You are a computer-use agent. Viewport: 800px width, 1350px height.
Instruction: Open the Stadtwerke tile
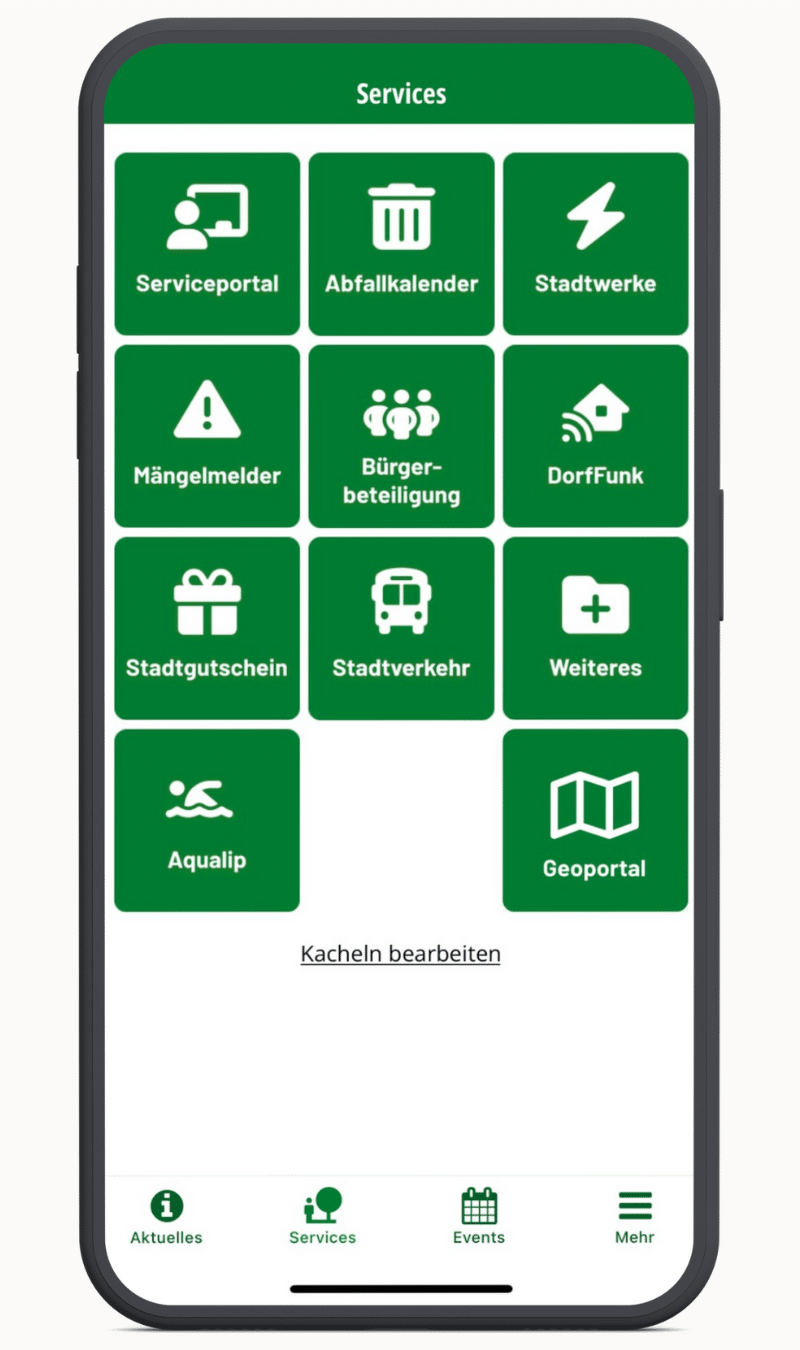click(x=595, y=244)
